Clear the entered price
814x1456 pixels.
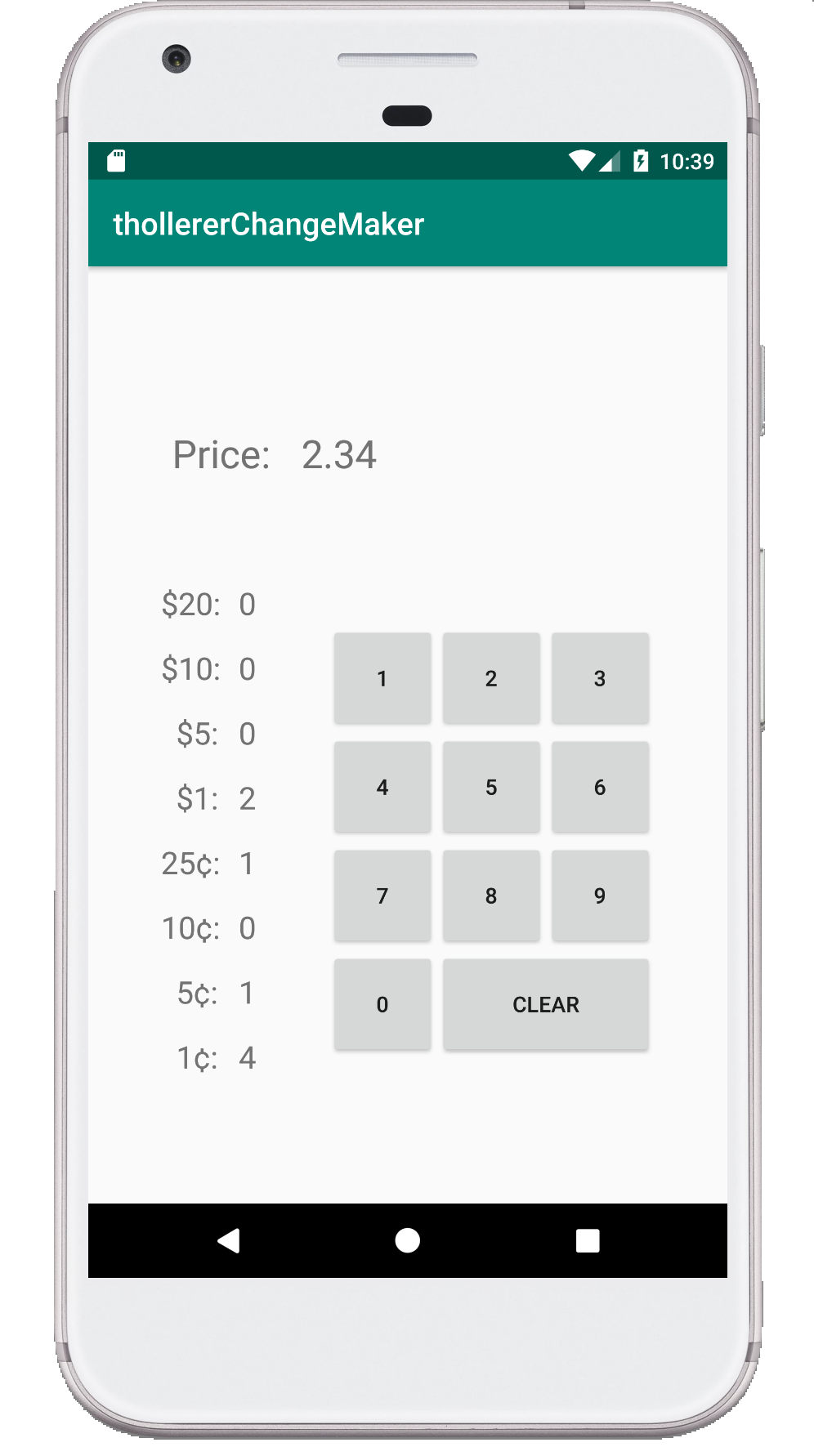click(546, 1004)
